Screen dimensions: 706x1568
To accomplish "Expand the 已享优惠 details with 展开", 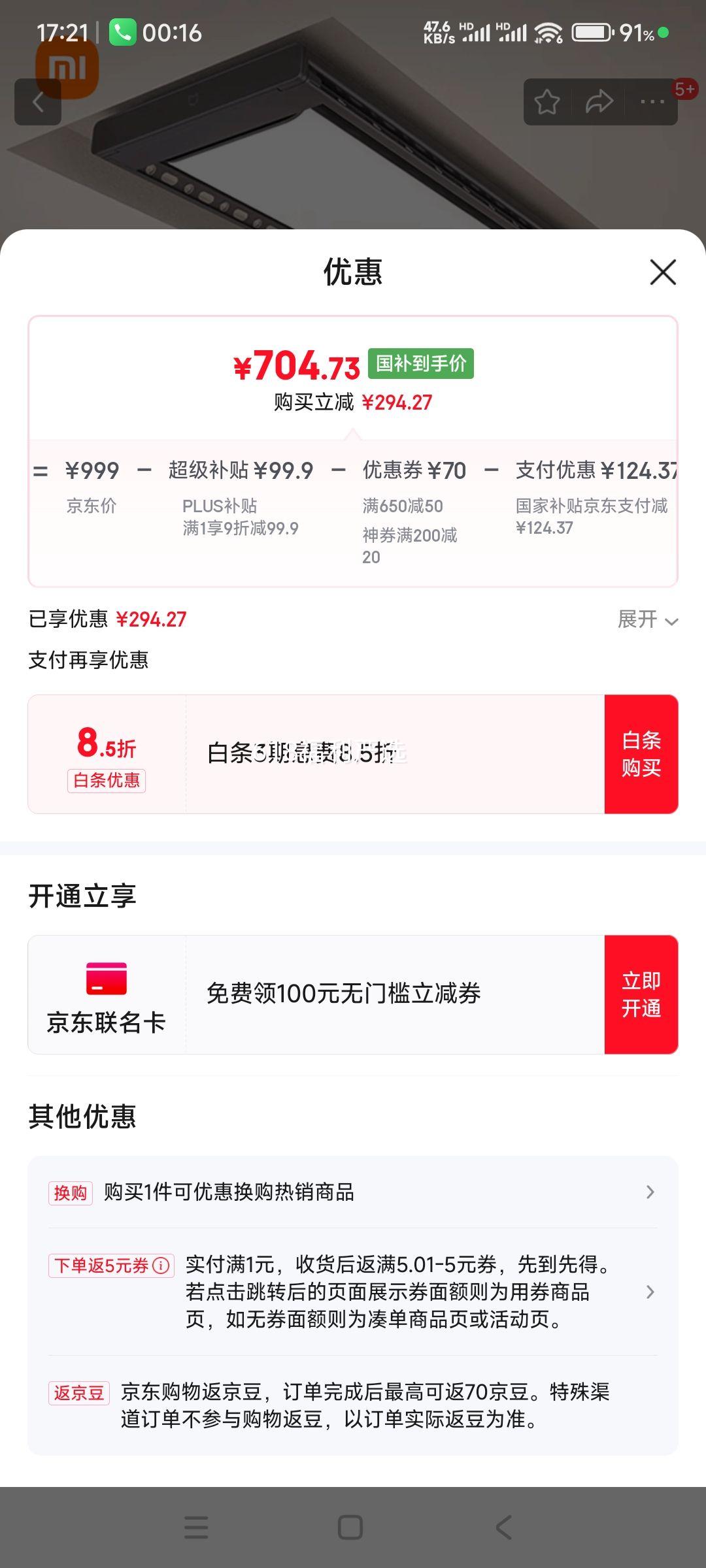I will (648, 619).
